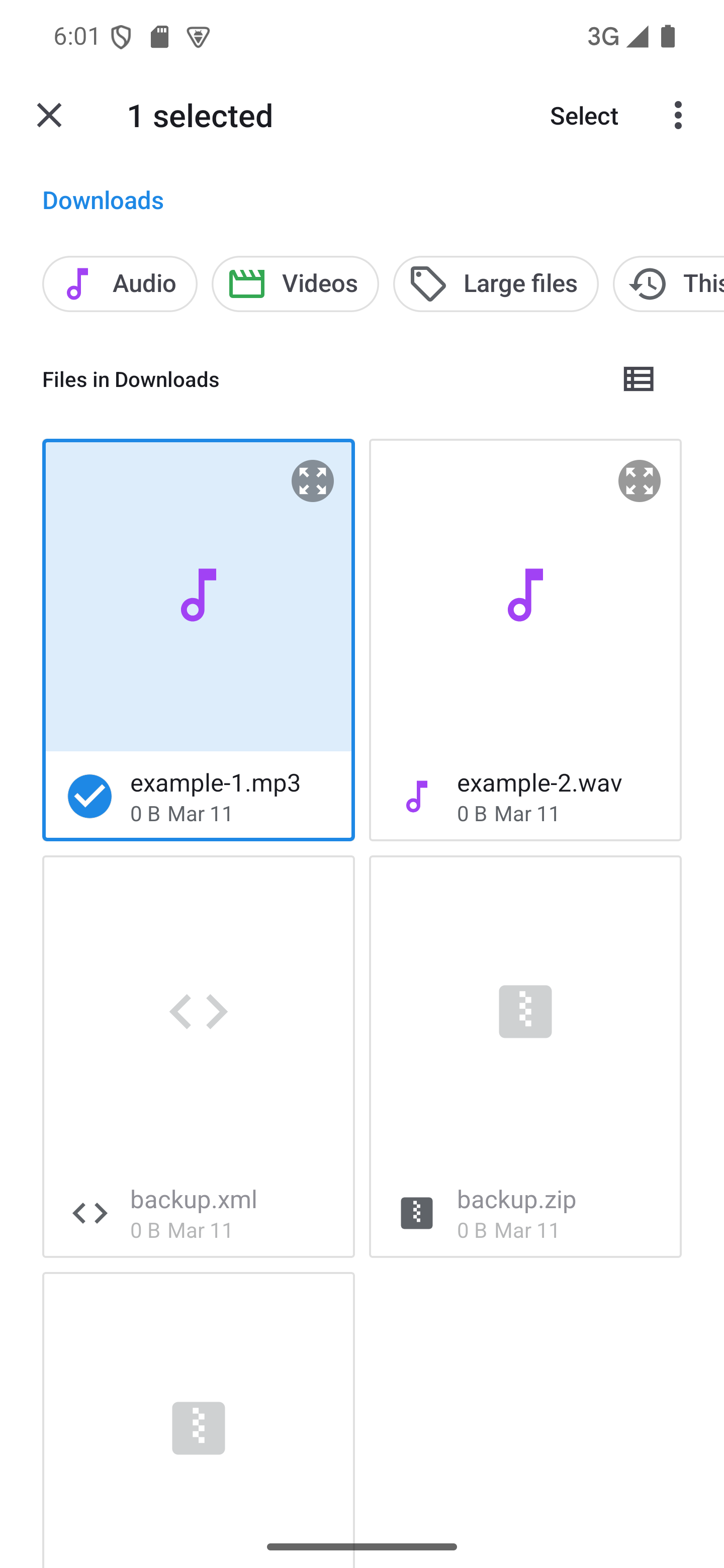Image resolution: width=724 pixels, height=1568 pixels.
Task: Deselect example-1.mp3 file
Action: pos(89,796)
